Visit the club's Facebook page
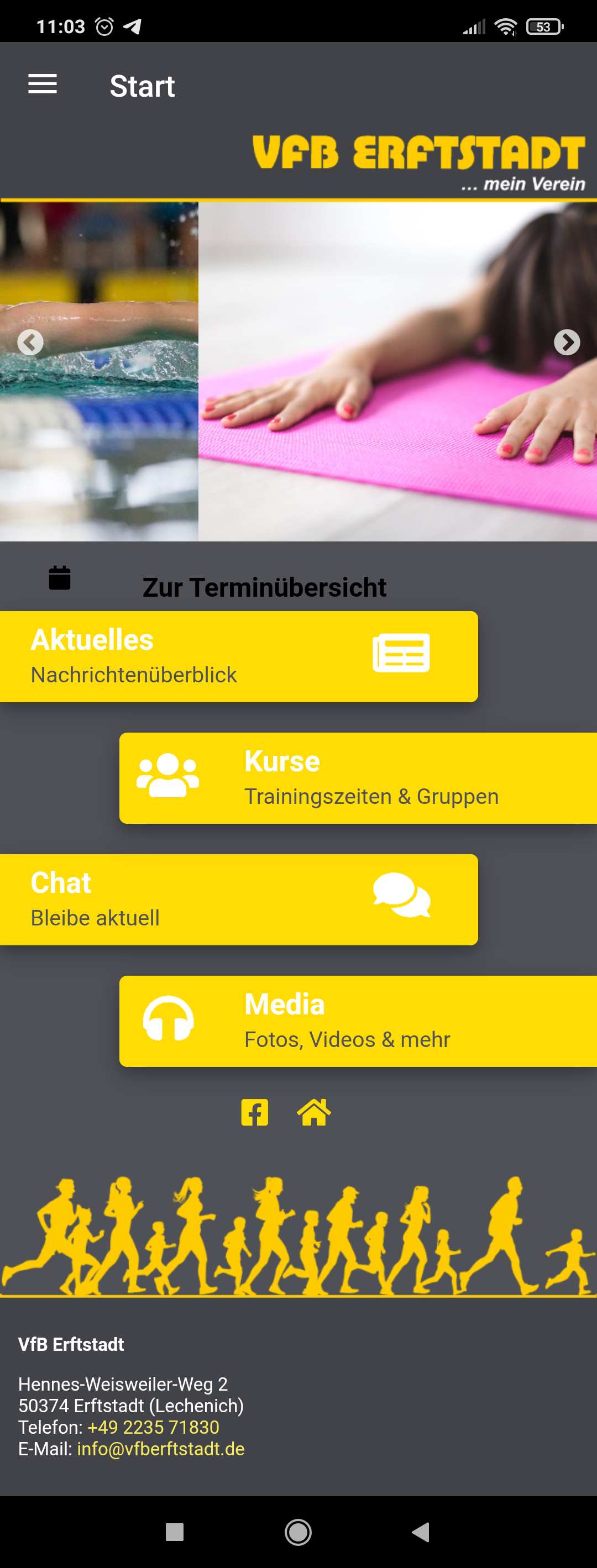This screenshot has height=1568, width=597. pos(255,1113)
